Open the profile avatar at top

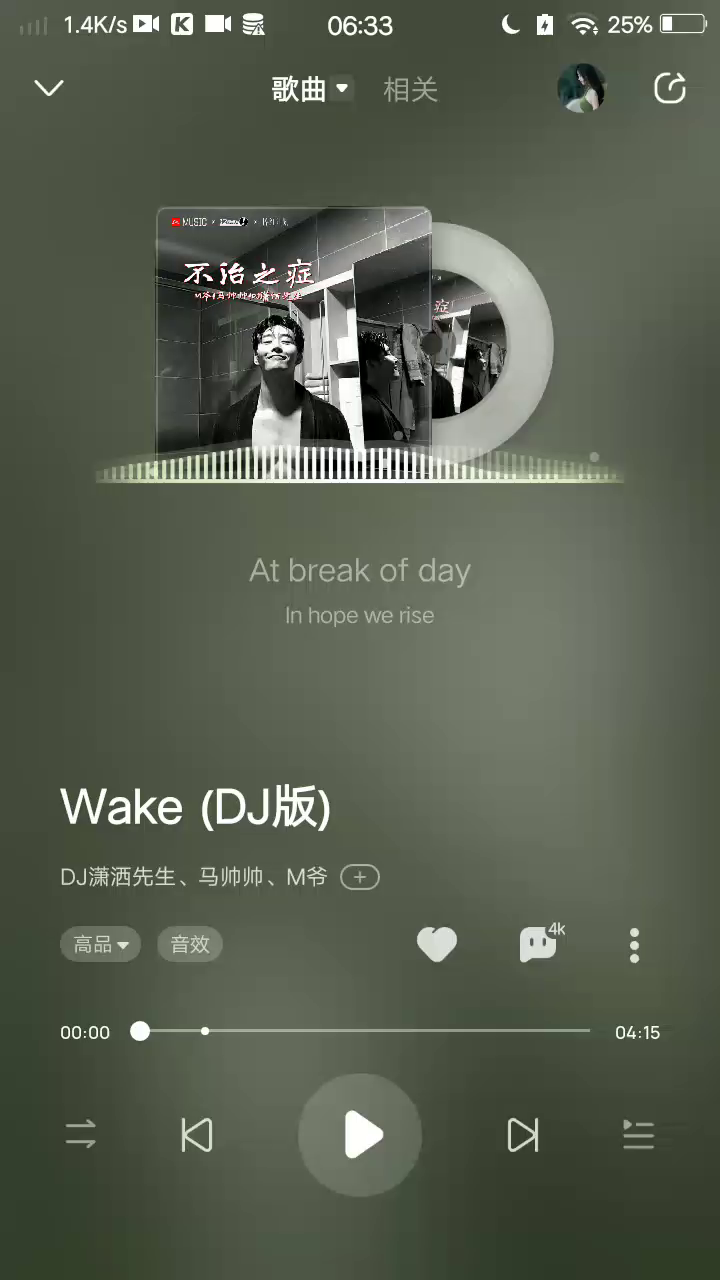[581, 88]
